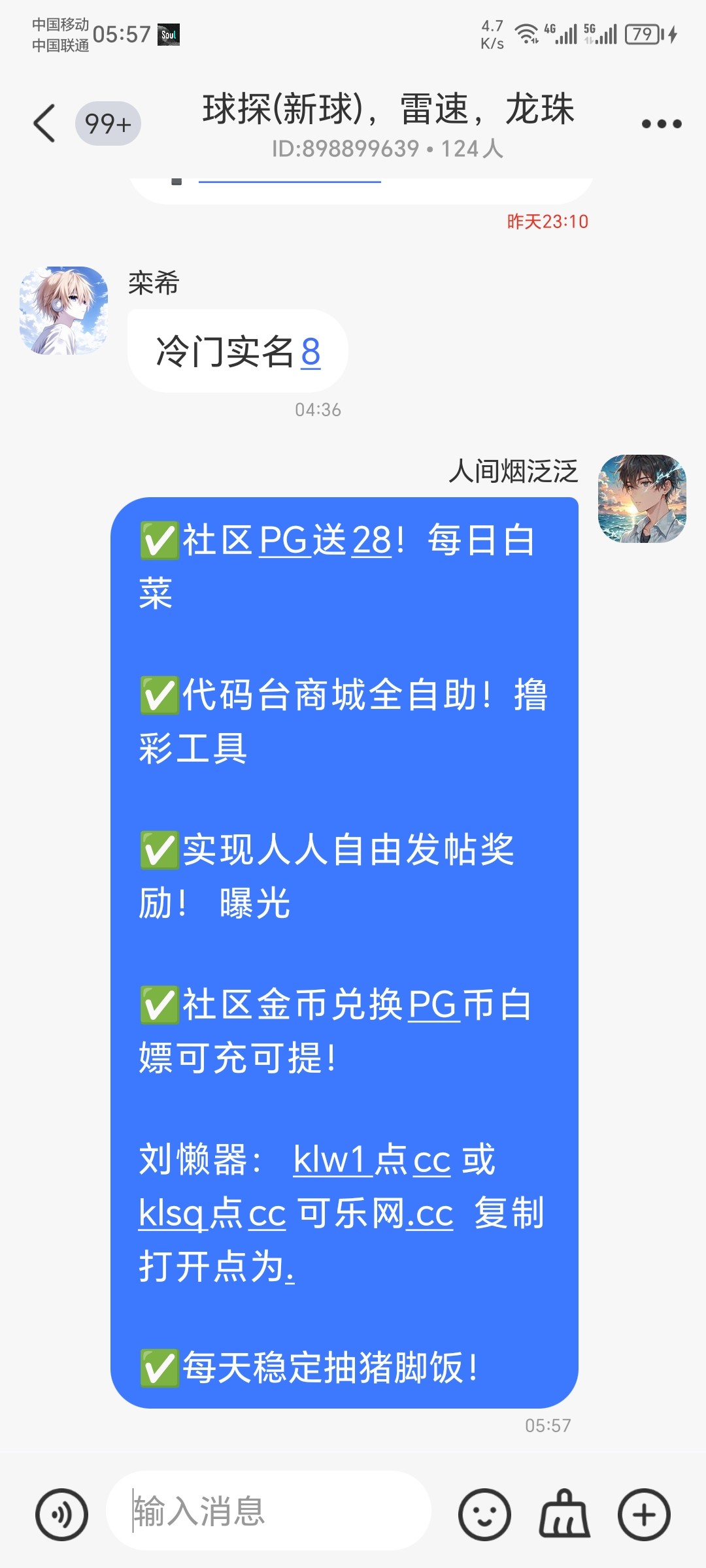Open the group chat overflow menu

(x=661, y=123)
